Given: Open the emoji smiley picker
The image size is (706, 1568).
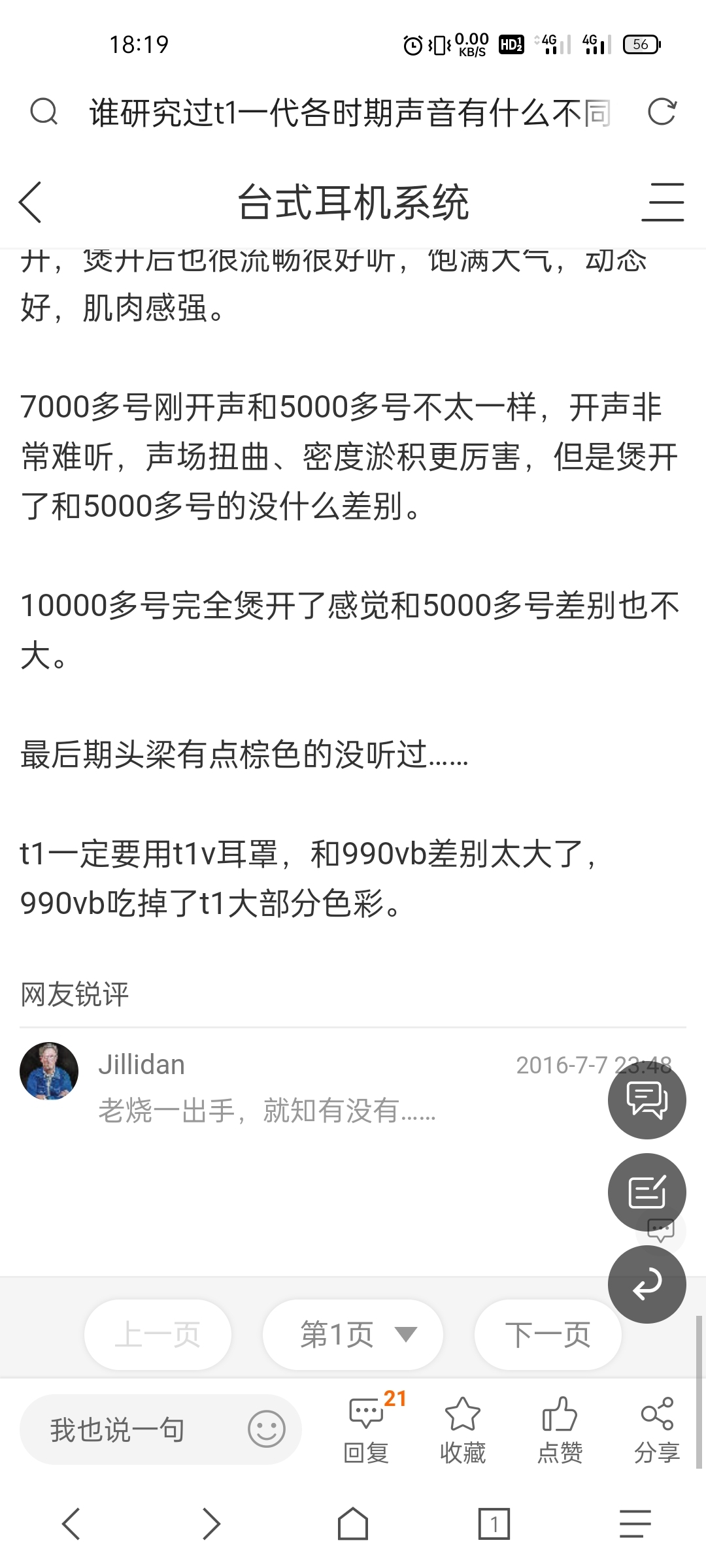Looking at the screenshot, I should tap(267, 1429).
